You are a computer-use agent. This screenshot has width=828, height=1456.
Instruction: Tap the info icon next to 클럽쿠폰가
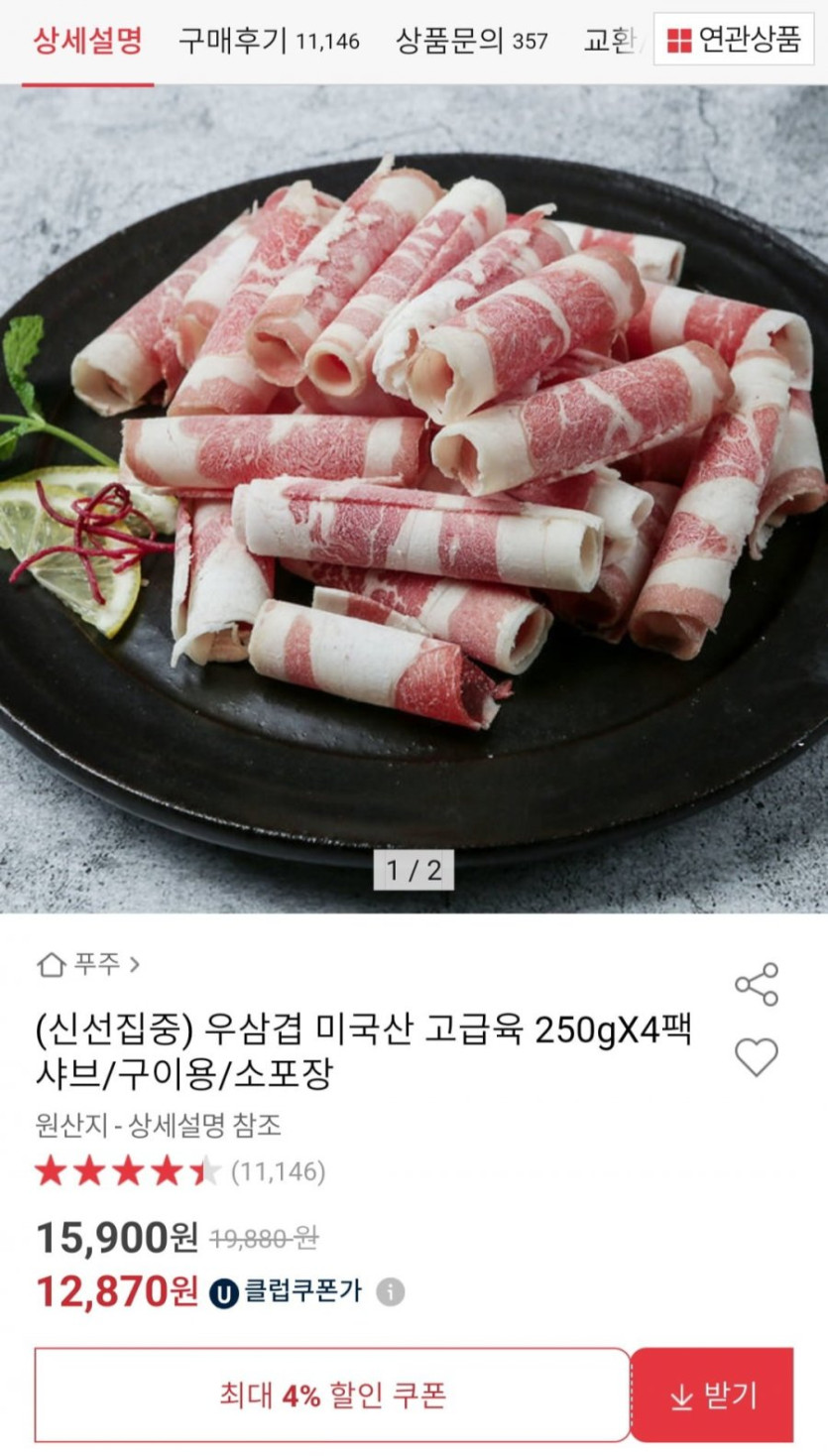pos(391,1291)
